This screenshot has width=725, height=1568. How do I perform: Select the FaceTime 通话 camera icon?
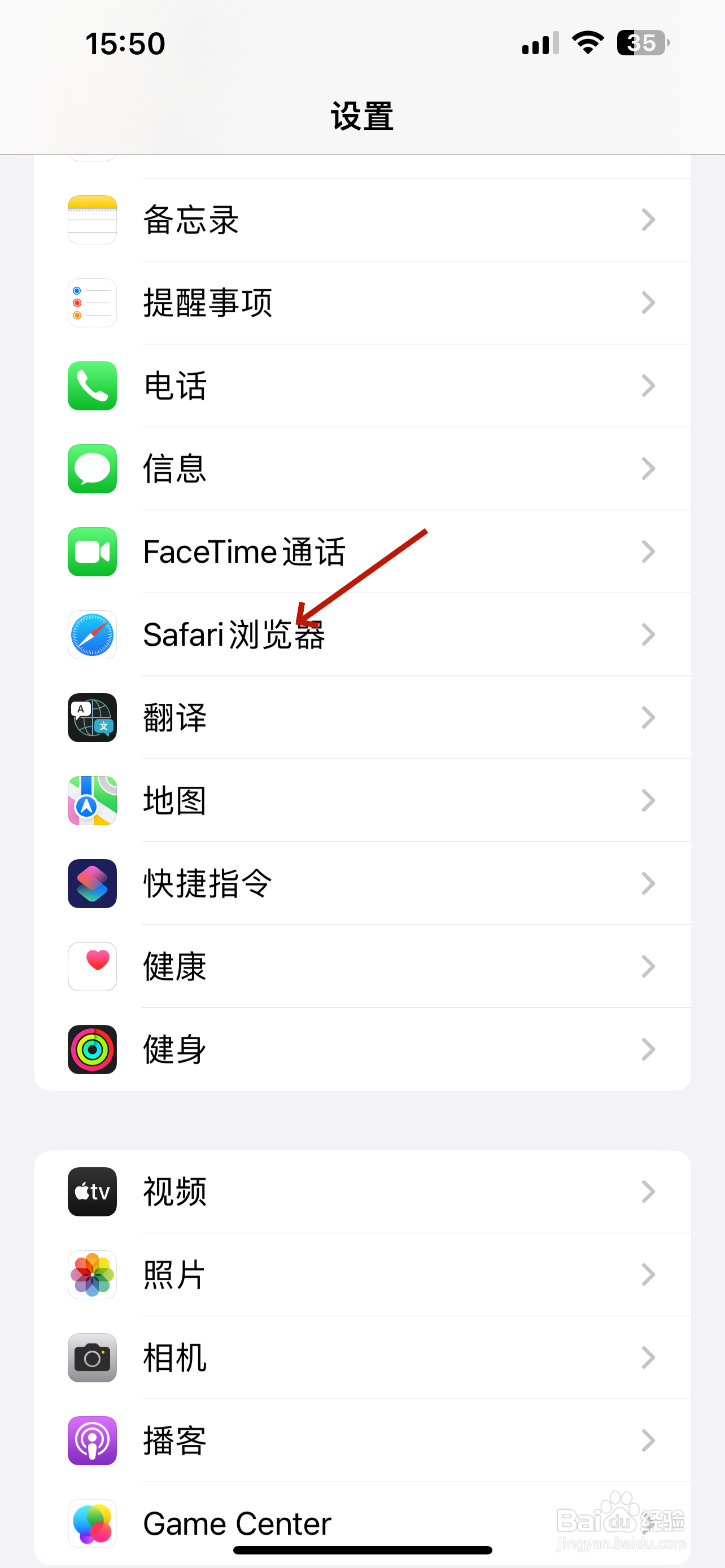(x=92, y=552)
